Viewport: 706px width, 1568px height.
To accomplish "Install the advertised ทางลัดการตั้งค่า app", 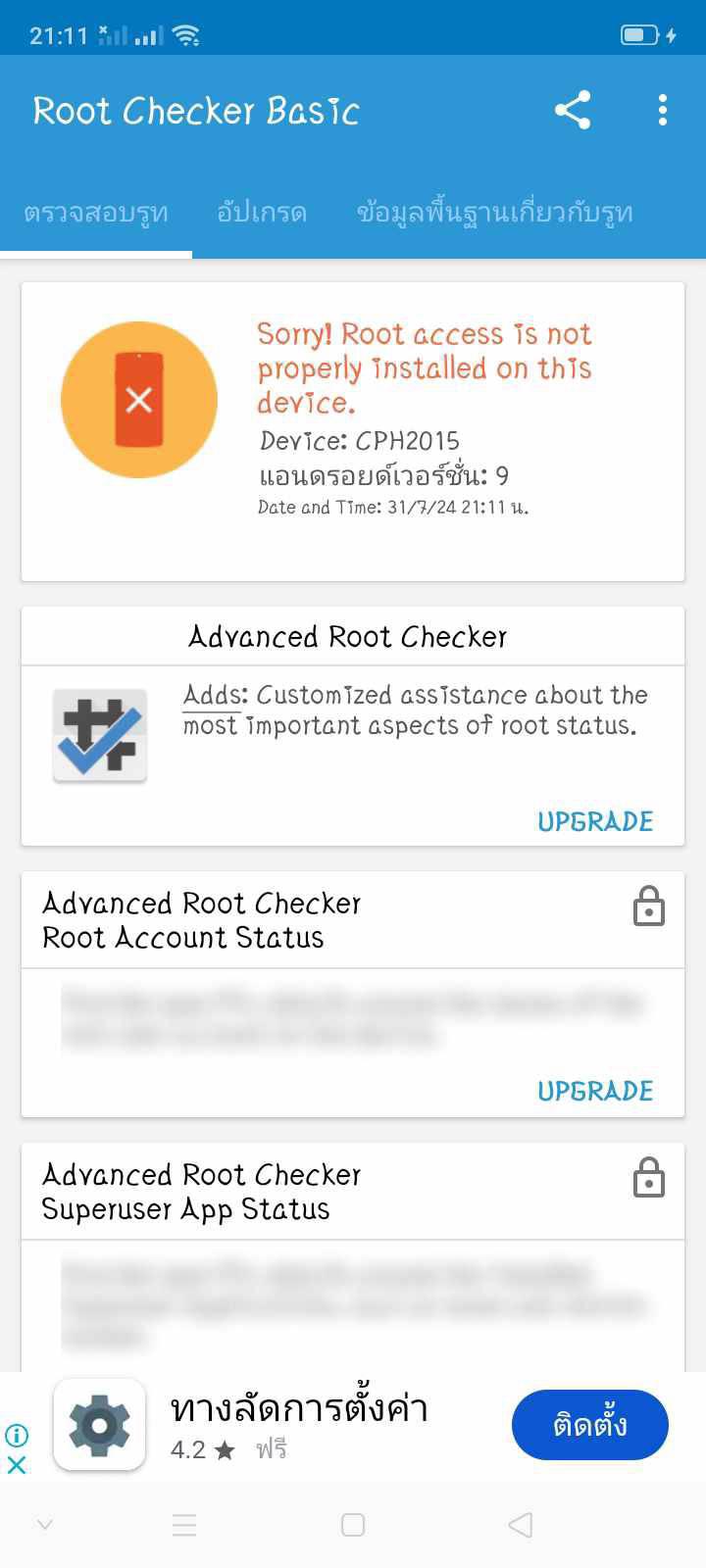I will [x=590, y=1424].
